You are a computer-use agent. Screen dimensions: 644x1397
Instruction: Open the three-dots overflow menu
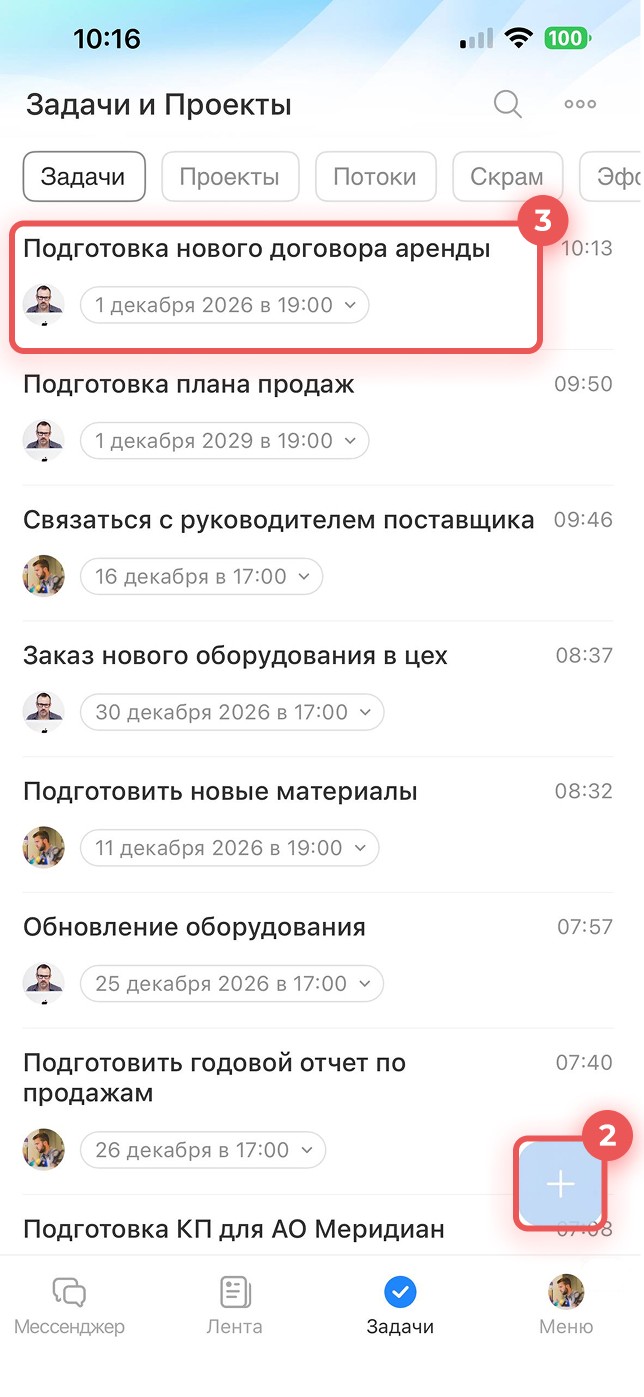coord(580,104)
